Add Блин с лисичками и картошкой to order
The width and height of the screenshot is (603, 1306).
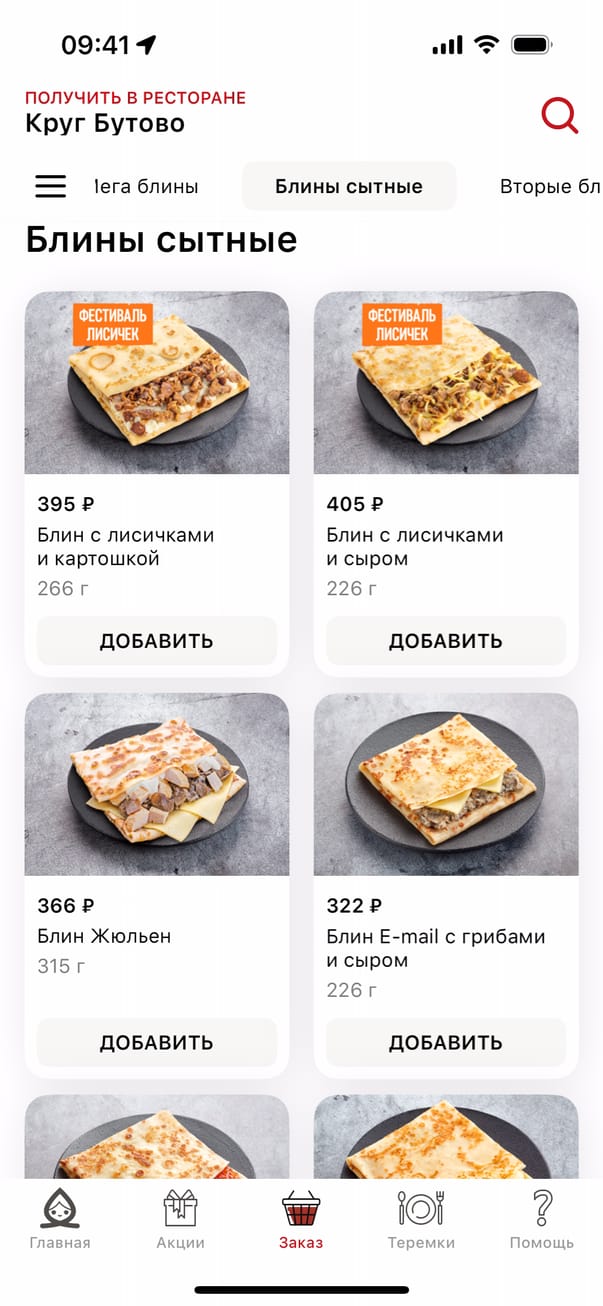[x=157, y=641]
